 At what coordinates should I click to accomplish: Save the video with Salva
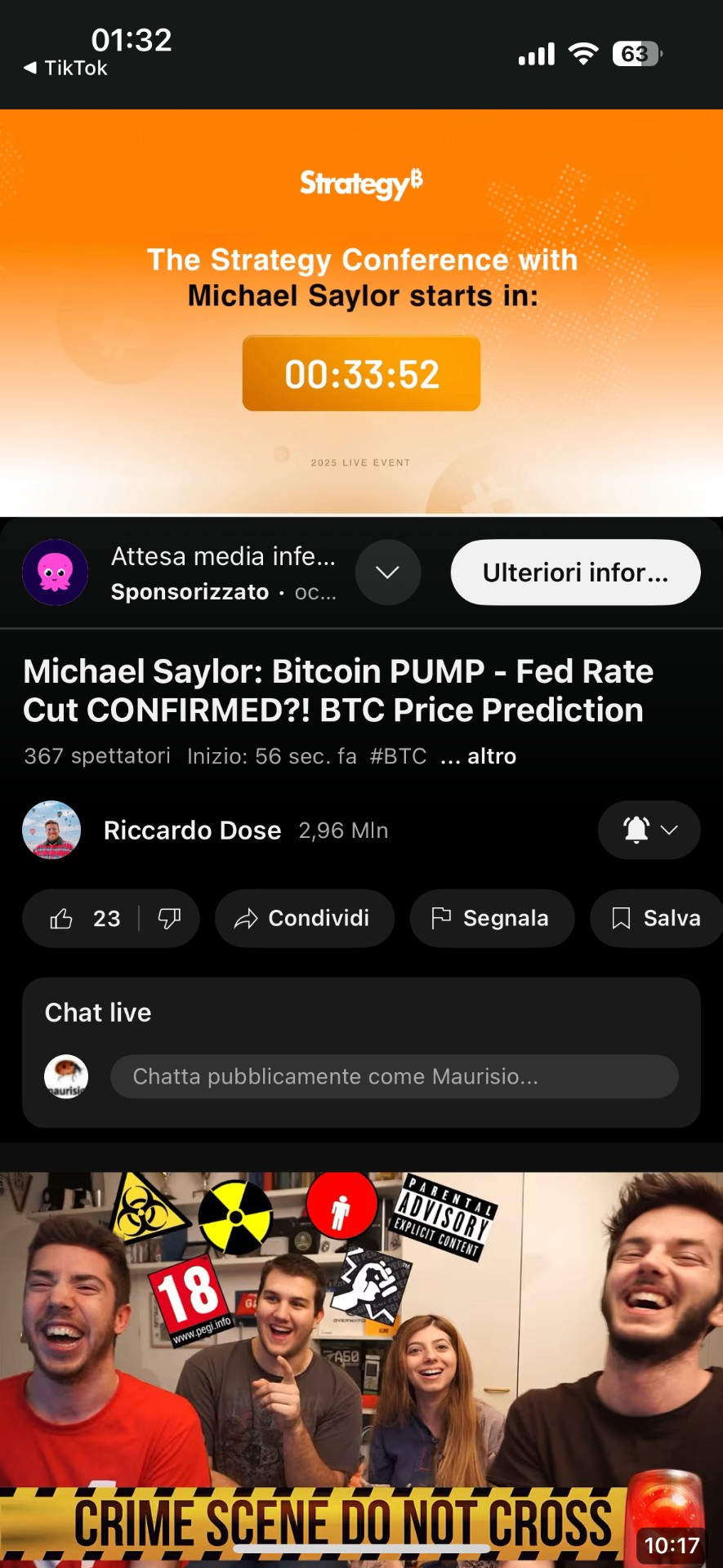tap(656, 919)
